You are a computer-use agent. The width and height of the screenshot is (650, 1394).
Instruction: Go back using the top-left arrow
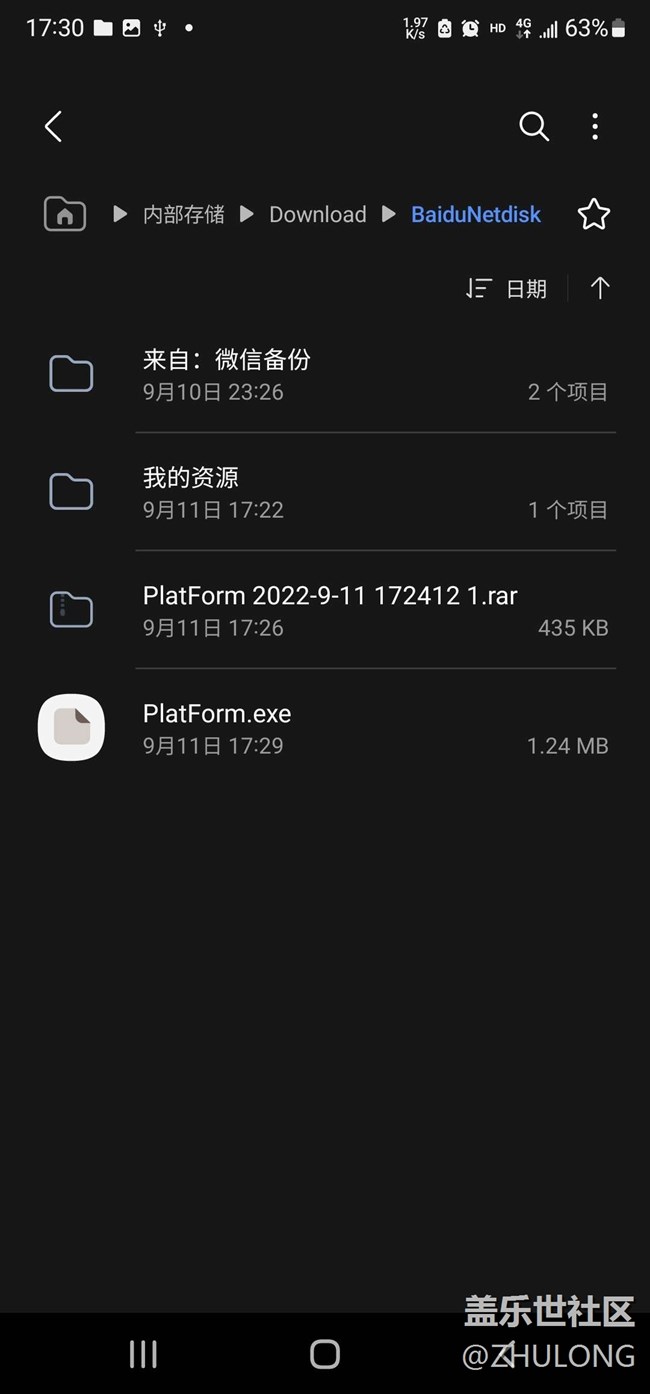(x=54, y=126)
